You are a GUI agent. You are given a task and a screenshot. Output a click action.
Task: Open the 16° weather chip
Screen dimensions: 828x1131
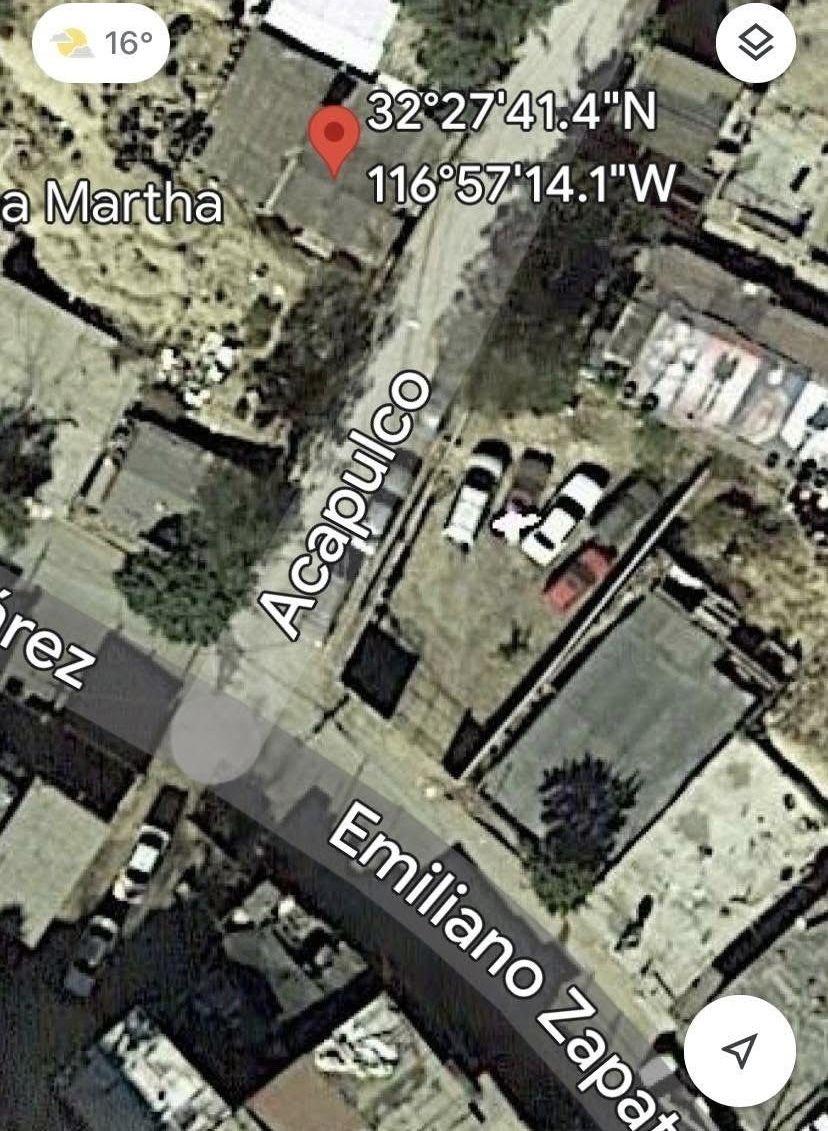(x=100, y=43)
